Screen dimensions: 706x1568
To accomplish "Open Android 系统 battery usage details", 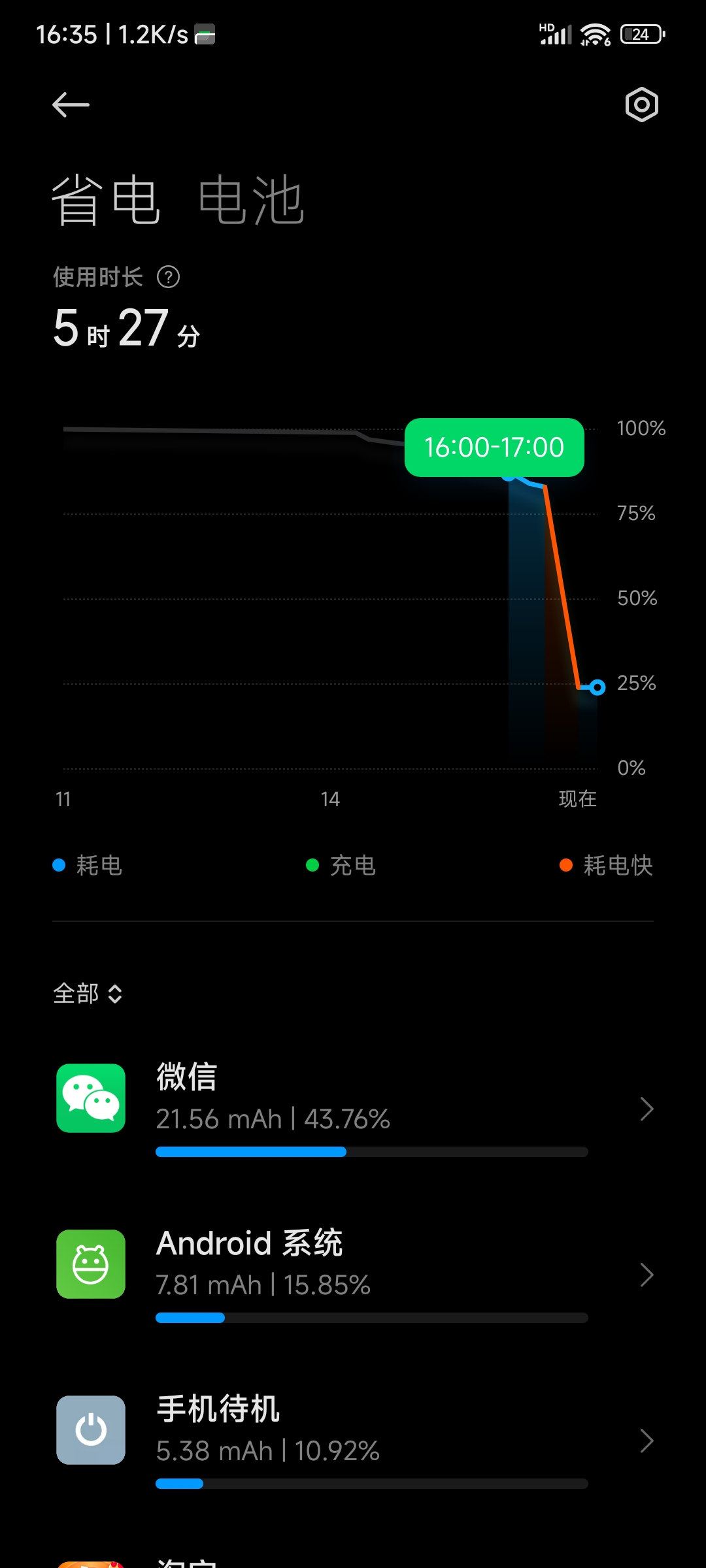I will [x=353, y=1274].
